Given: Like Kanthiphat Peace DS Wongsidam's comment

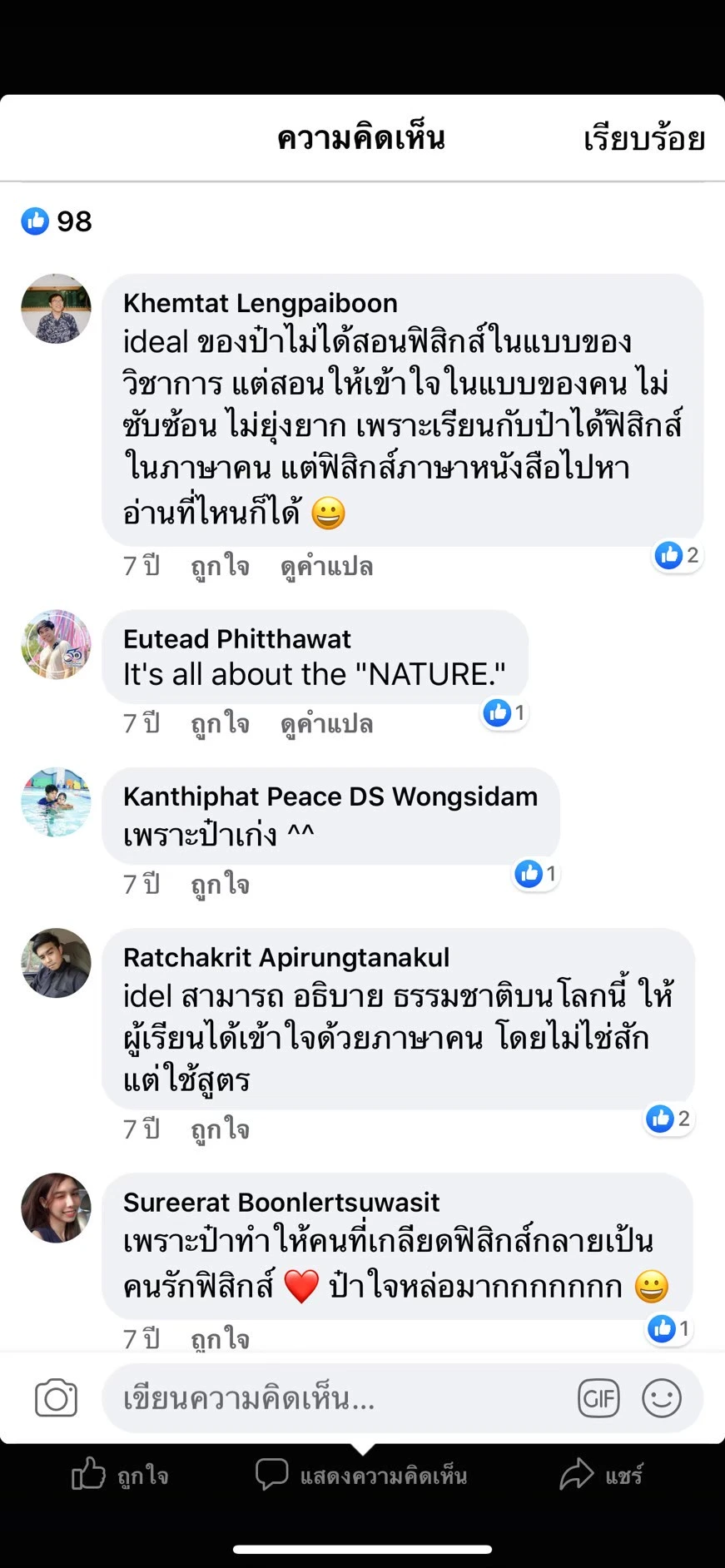Looking at the screenshot, I should (220, 885).
